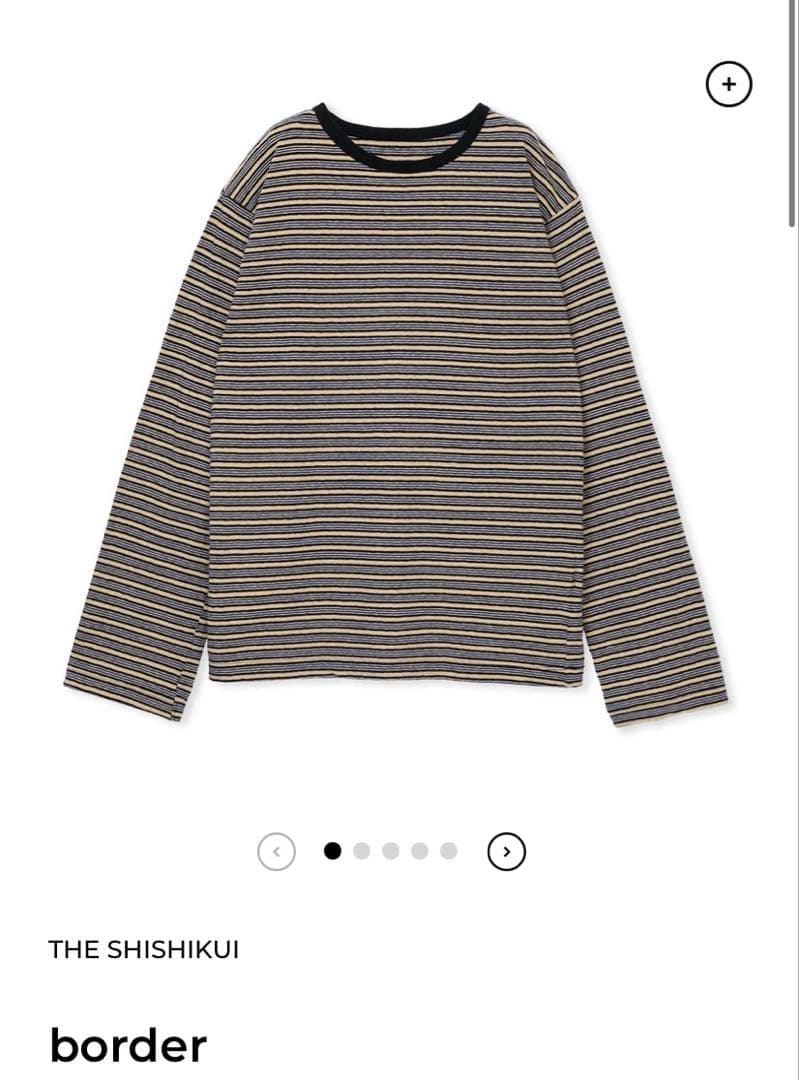
Task: Show the next product image
Action: pos(506,851)
